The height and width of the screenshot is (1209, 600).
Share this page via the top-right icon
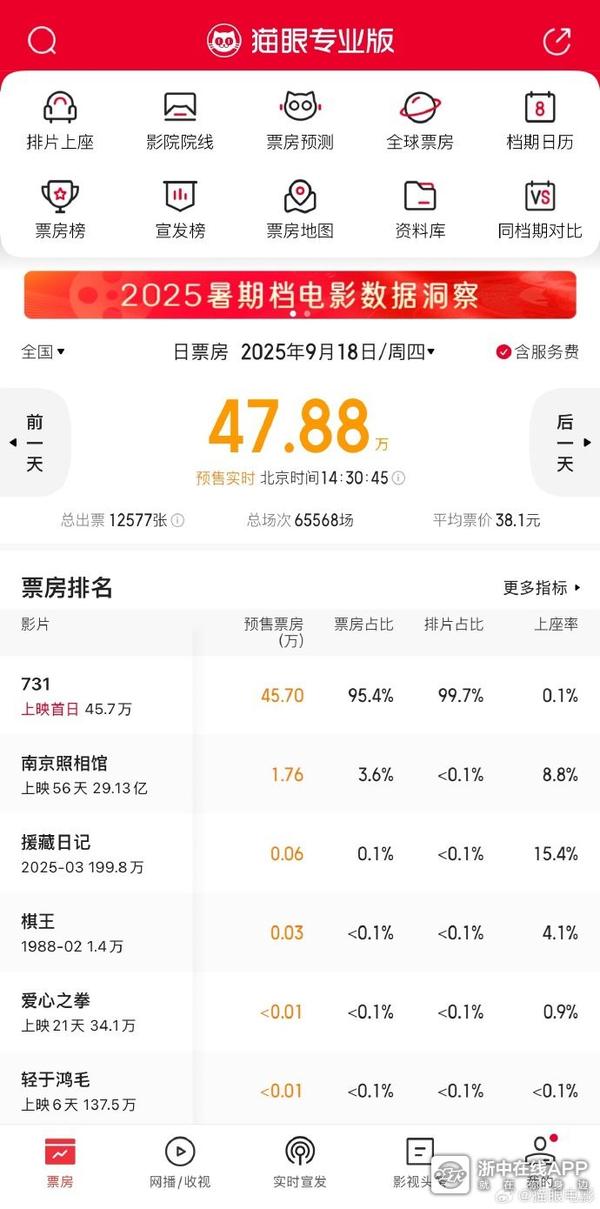pos(556,41)
